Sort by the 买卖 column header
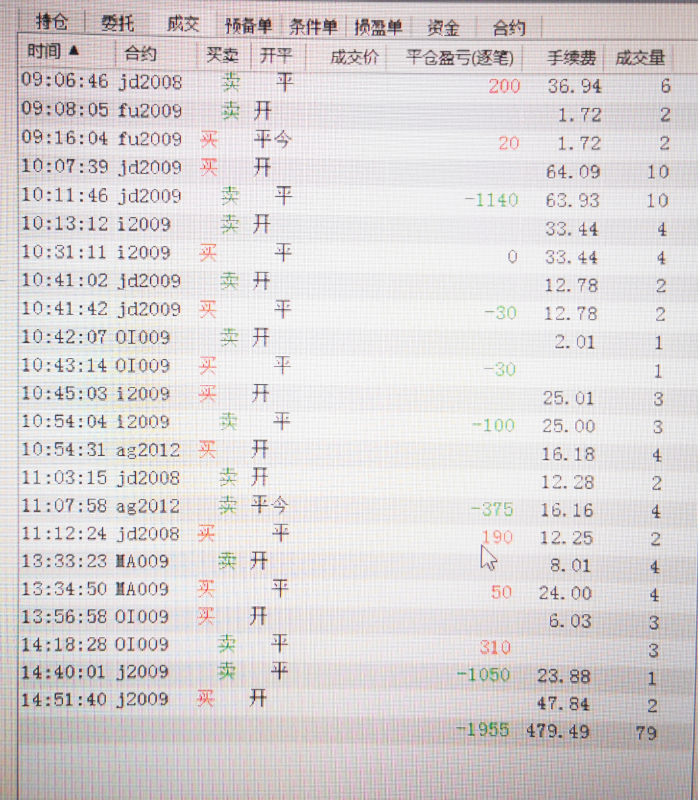The image size is (698, 800). (x=222, y=55)
